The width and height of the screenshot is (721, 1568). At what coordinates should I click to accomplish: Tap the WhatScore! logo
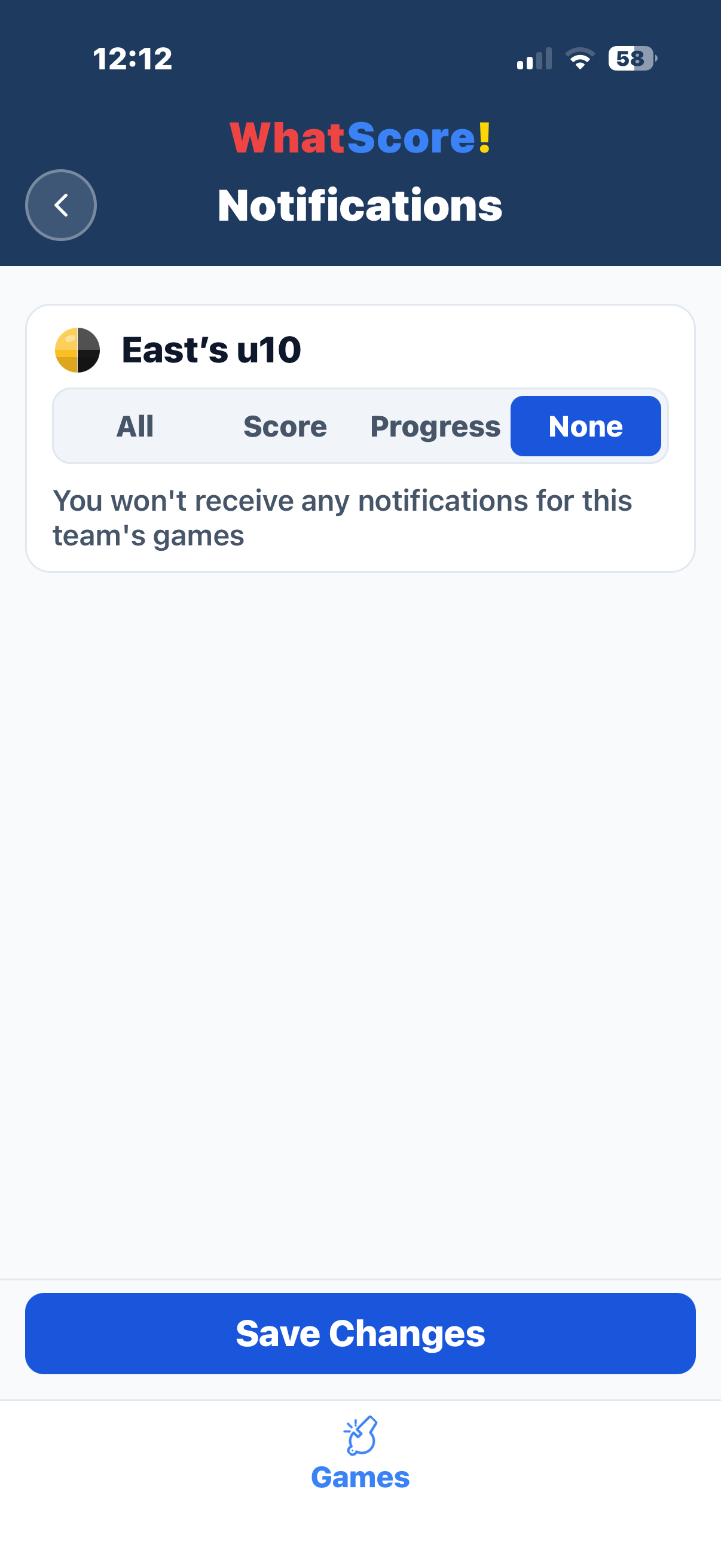(x=360, y=138)
